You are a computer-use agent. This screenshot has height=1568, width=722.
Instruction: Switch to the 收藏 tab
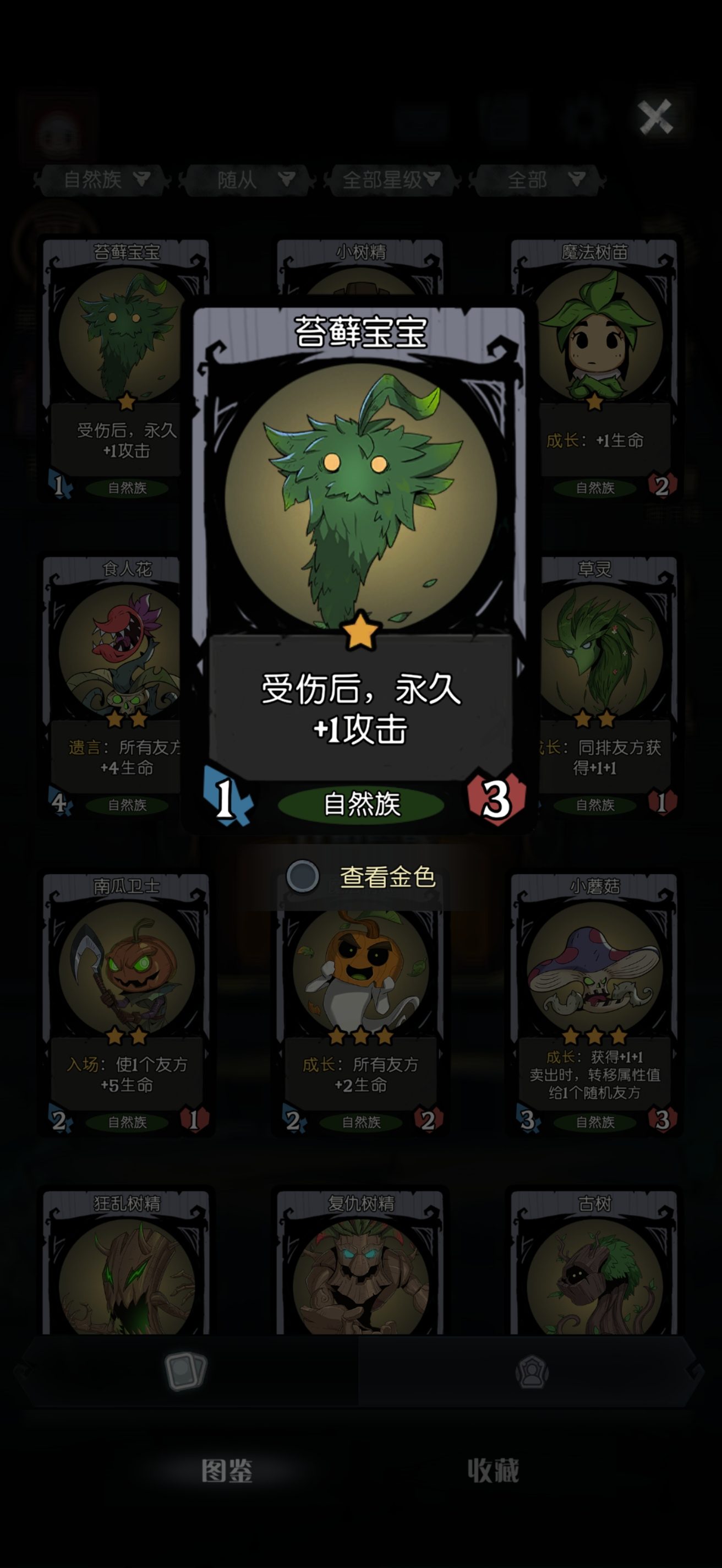[493, 1469]
